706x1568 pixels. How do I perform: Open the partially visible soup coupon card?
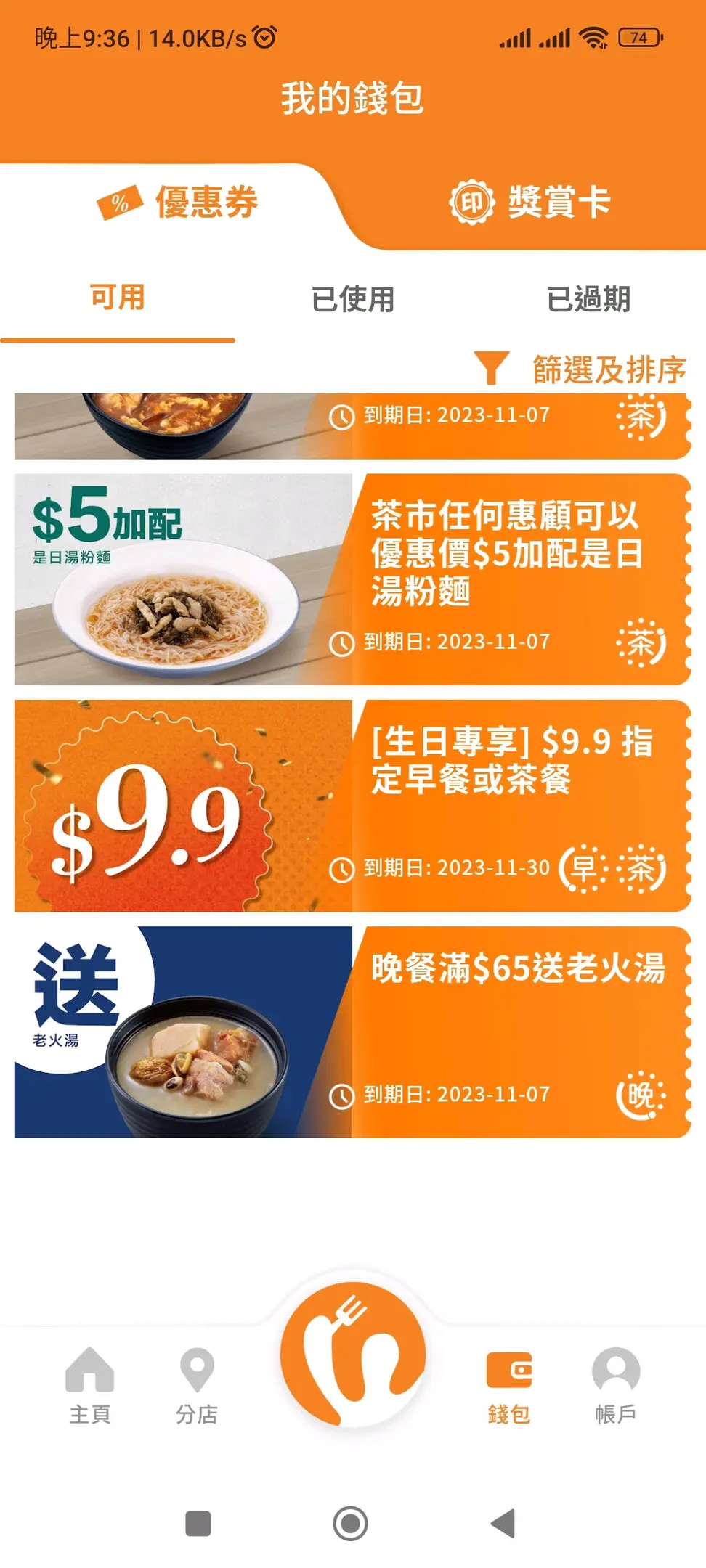(x=352, y=426)
